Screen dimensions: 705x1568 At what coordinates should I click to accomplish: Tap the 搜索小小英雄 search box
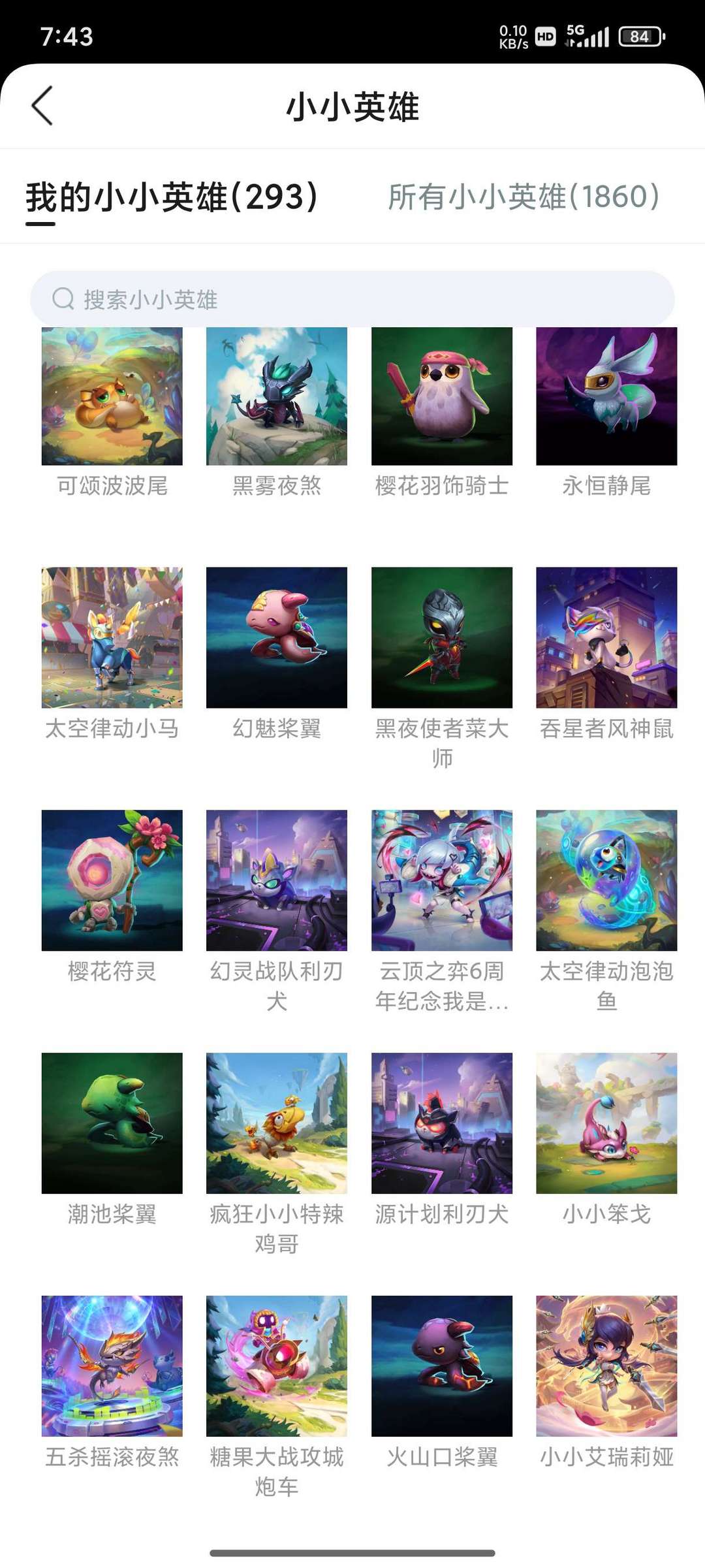click(352, 299)
